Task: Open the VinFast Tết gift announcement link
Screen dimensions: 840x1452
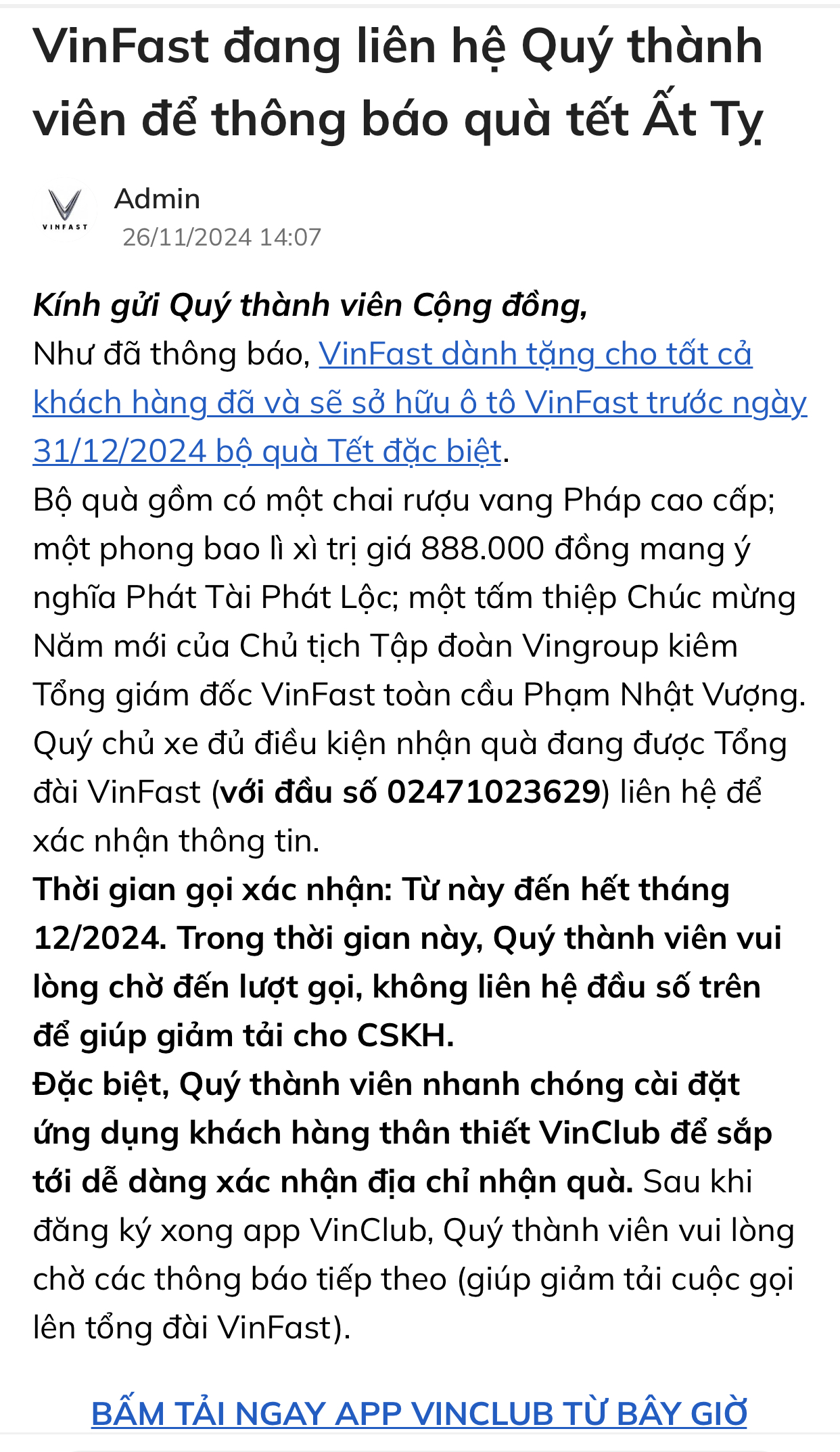Action: click(419, 403)
